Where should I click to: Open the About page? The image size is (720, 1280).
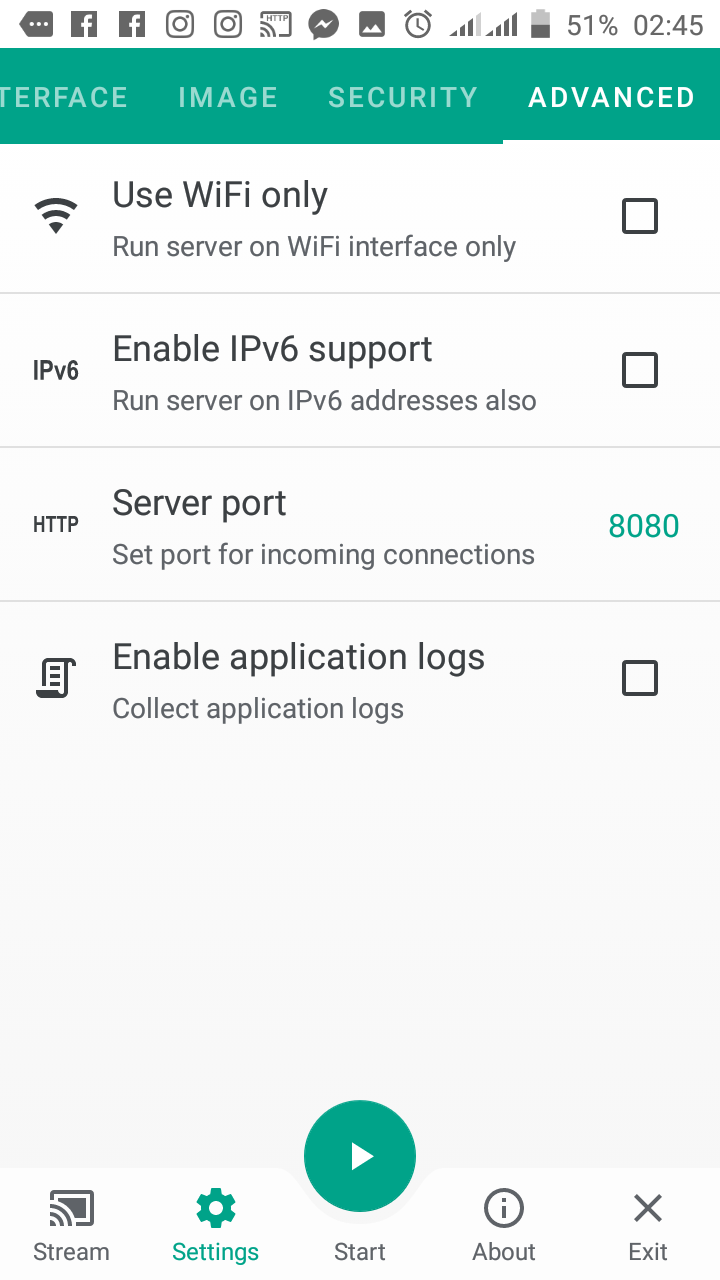504,1226
